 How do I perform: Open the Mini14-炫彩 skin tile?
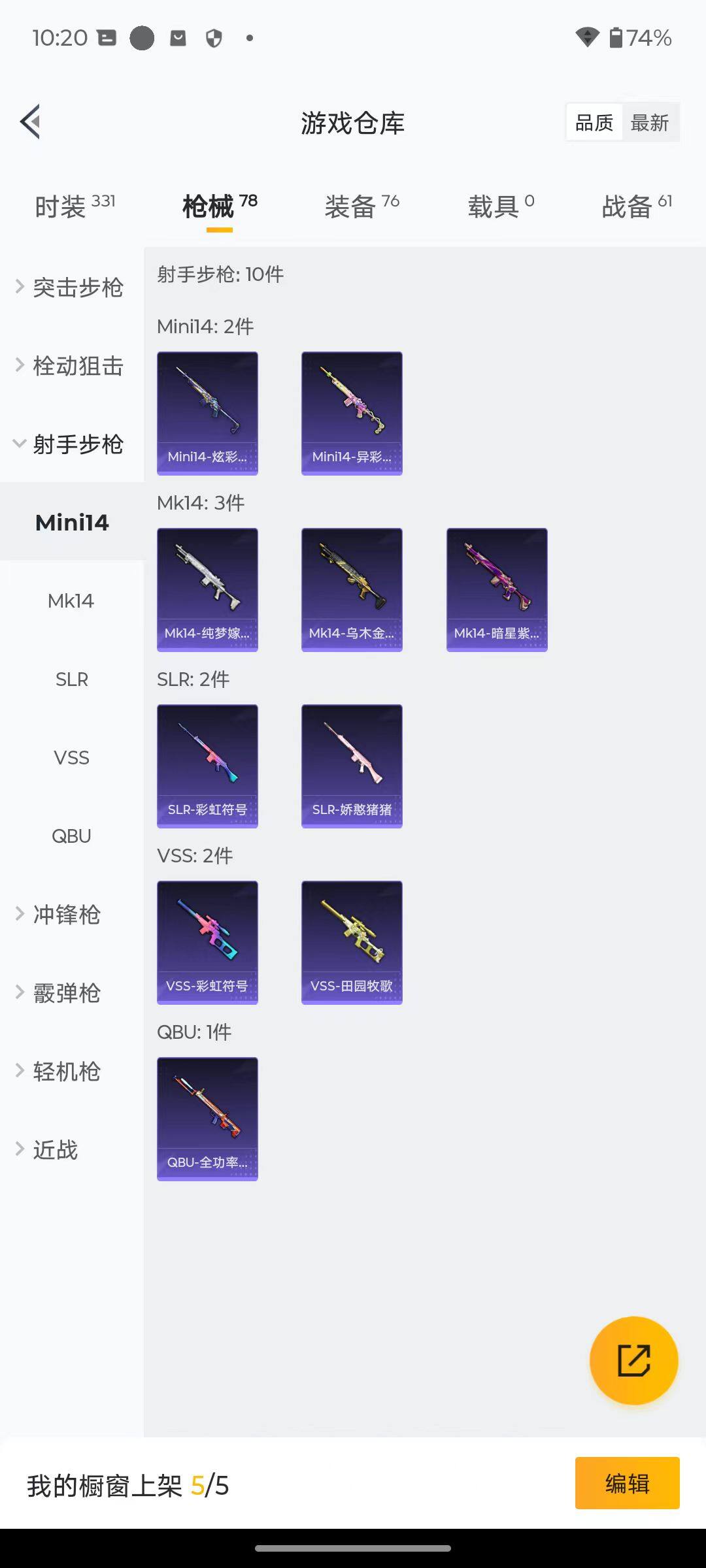click(207, 413)
